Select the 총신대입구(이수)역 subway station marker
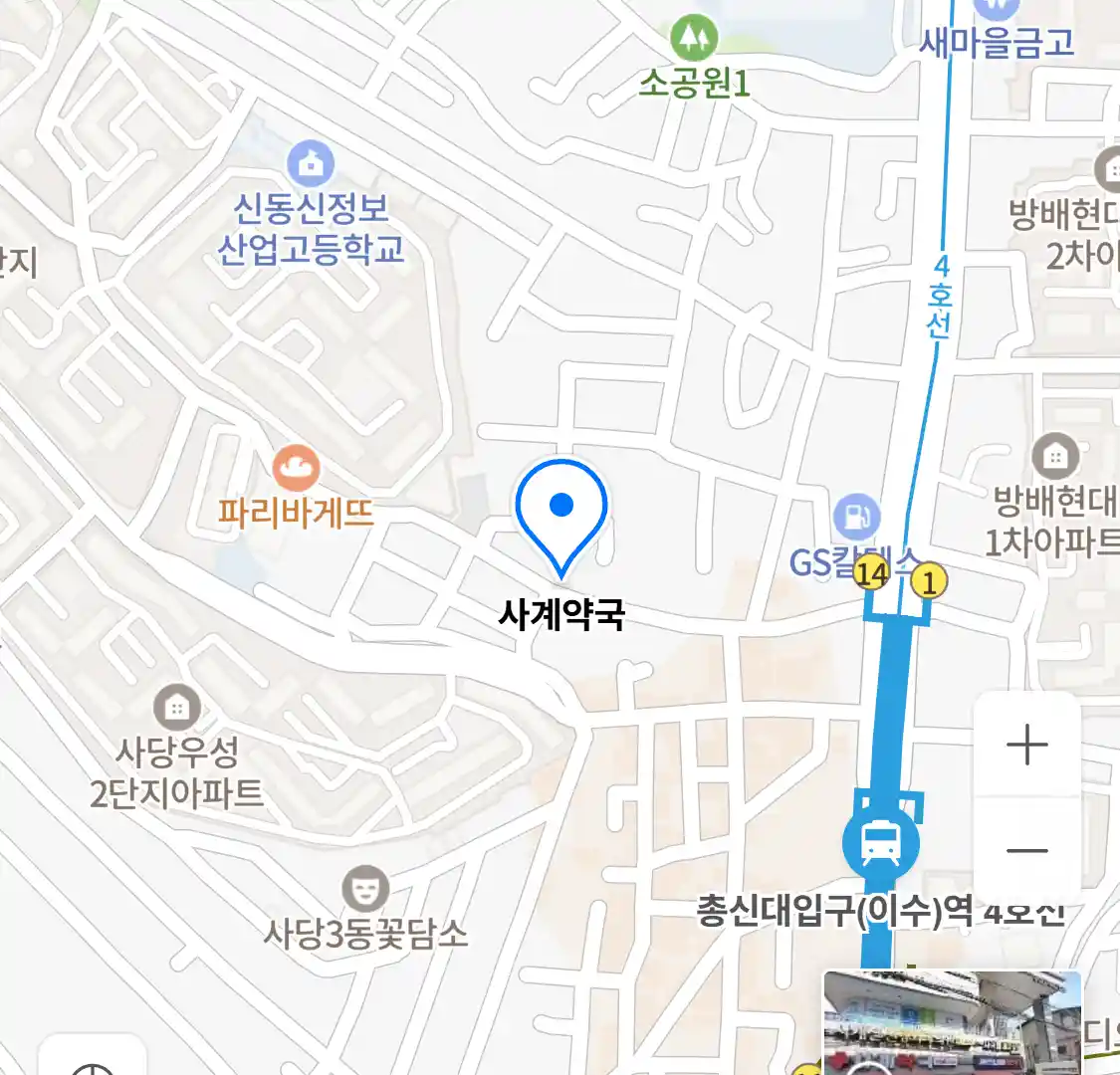This screenshot has width=1120, height=1075. pyautogui.click(x=880, y=843)
